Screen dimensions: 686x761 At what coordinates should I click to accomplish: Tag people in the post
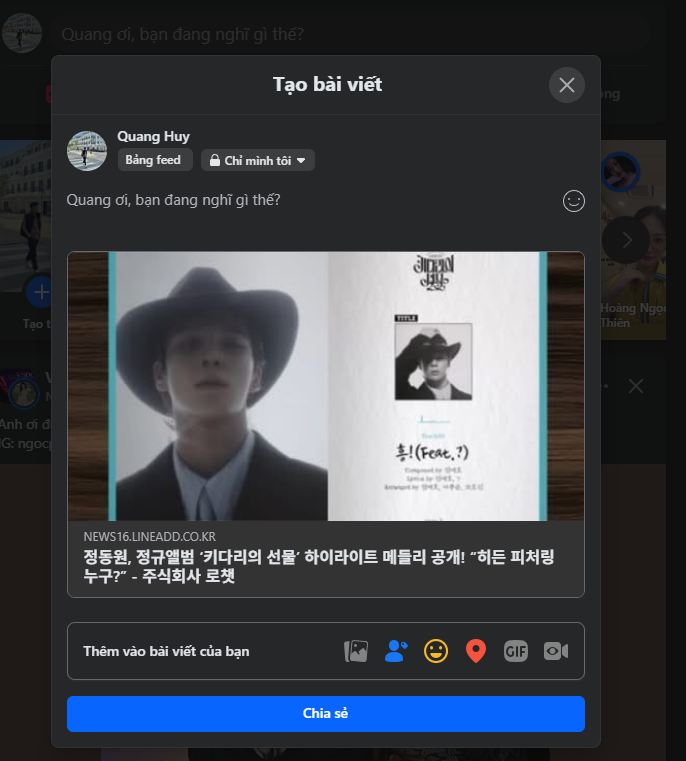tap(396, 651)
